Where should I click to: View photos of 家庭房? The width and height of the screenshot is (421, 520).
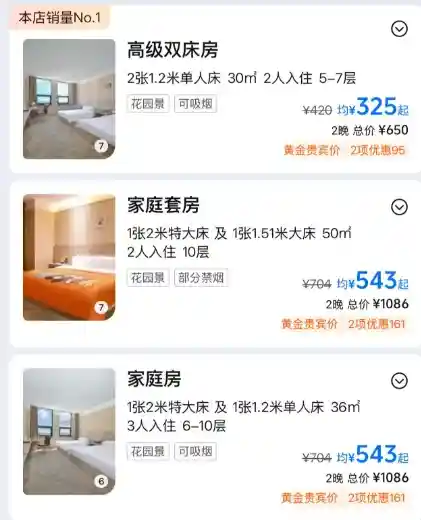point(69,431)
